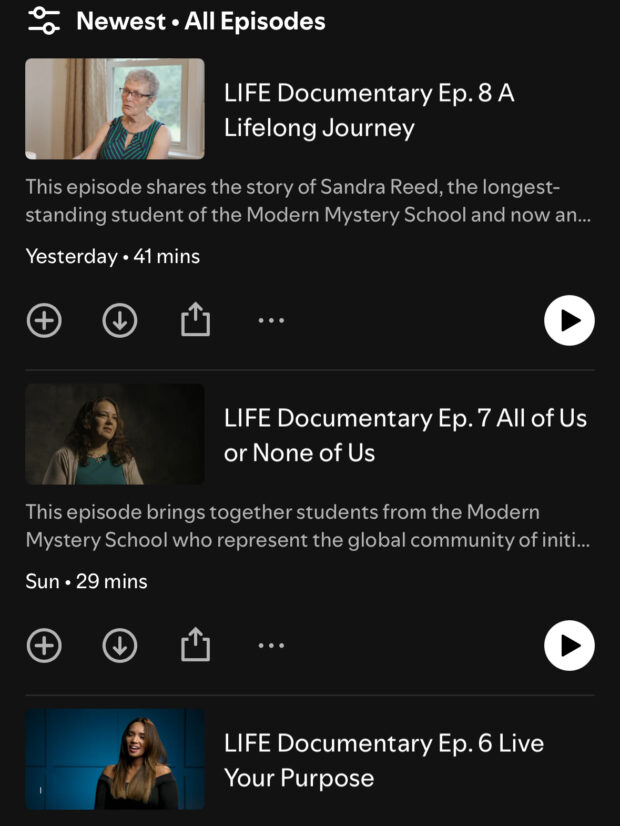Open LIFE Documentary Ep. 6 Live Your Purpose
The image size is (620, 826).
click(384, 760)
